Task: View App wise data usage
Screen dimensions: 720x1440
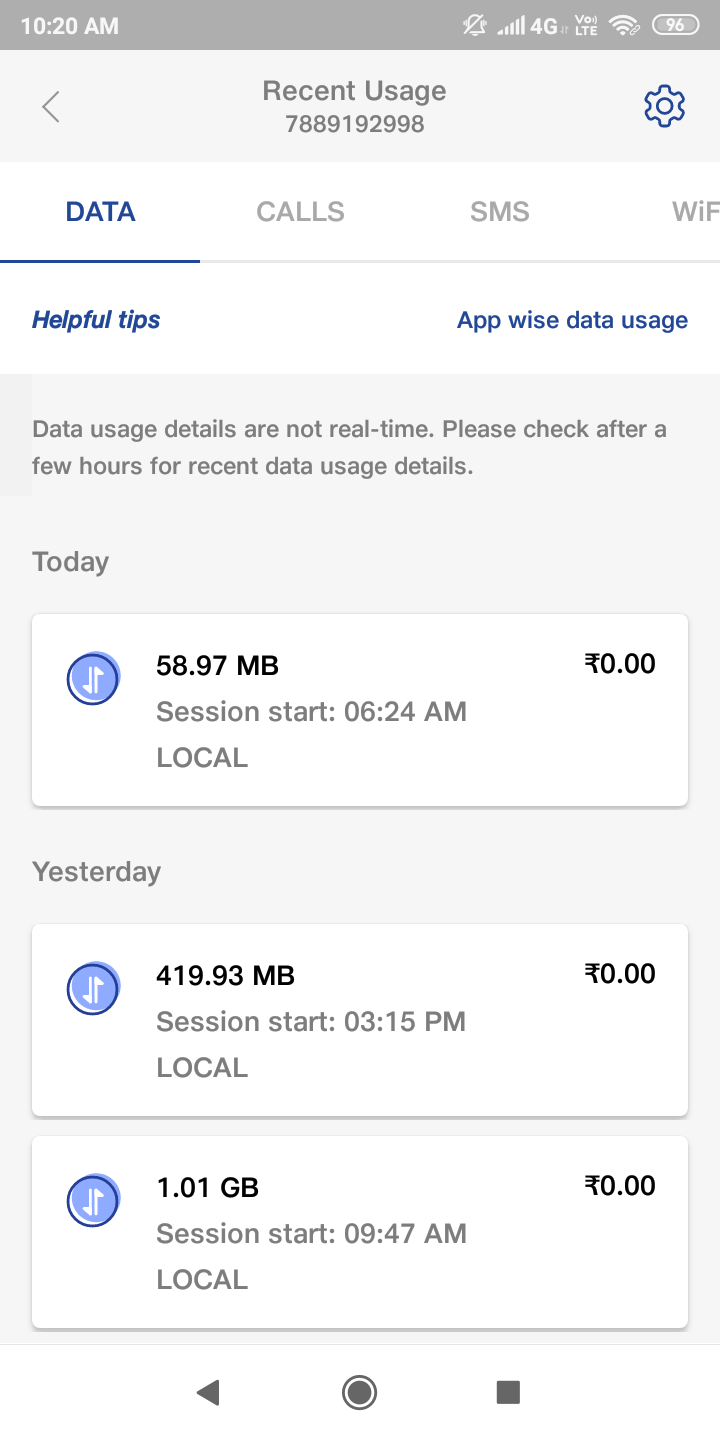Action: (572, 320)
